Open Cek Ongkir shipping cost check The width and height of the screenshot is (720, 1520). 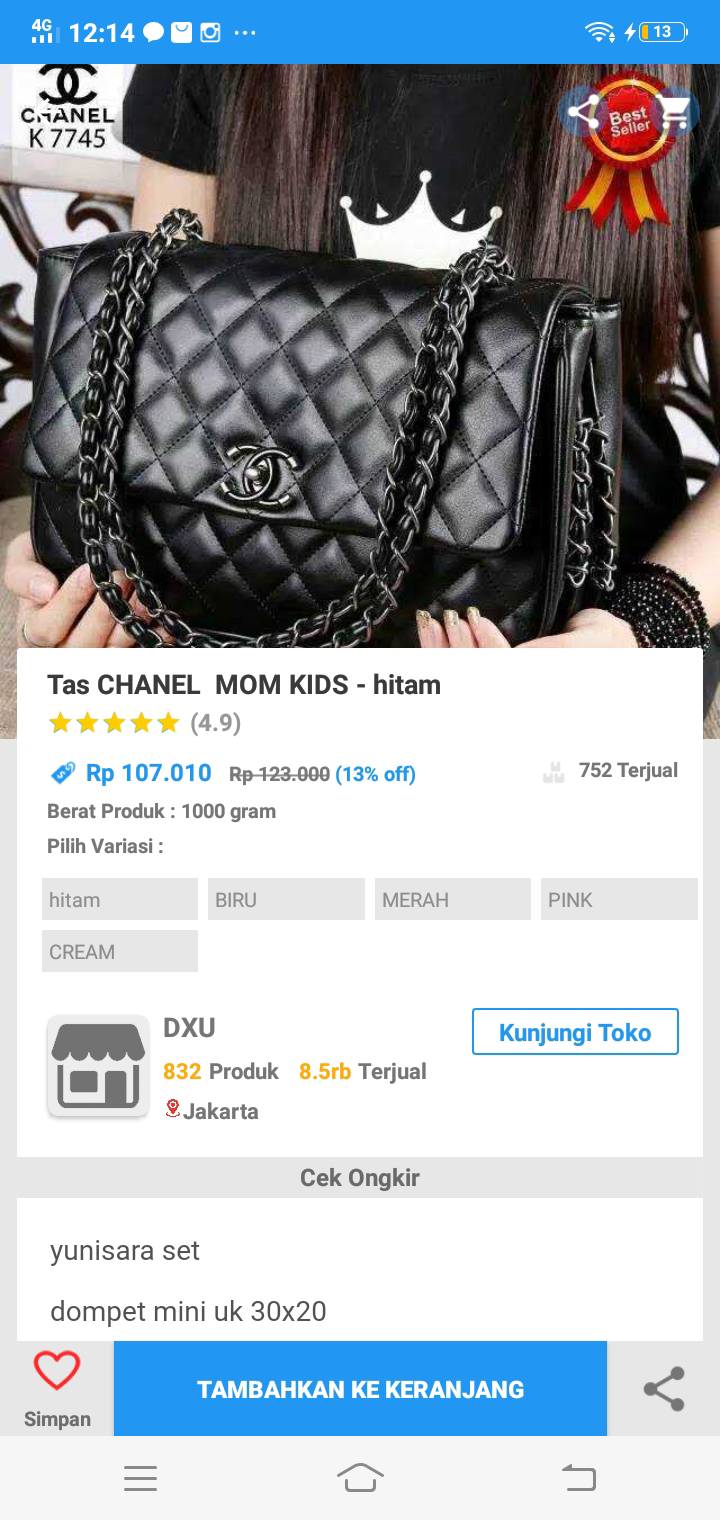click(x=360, y=1177)
